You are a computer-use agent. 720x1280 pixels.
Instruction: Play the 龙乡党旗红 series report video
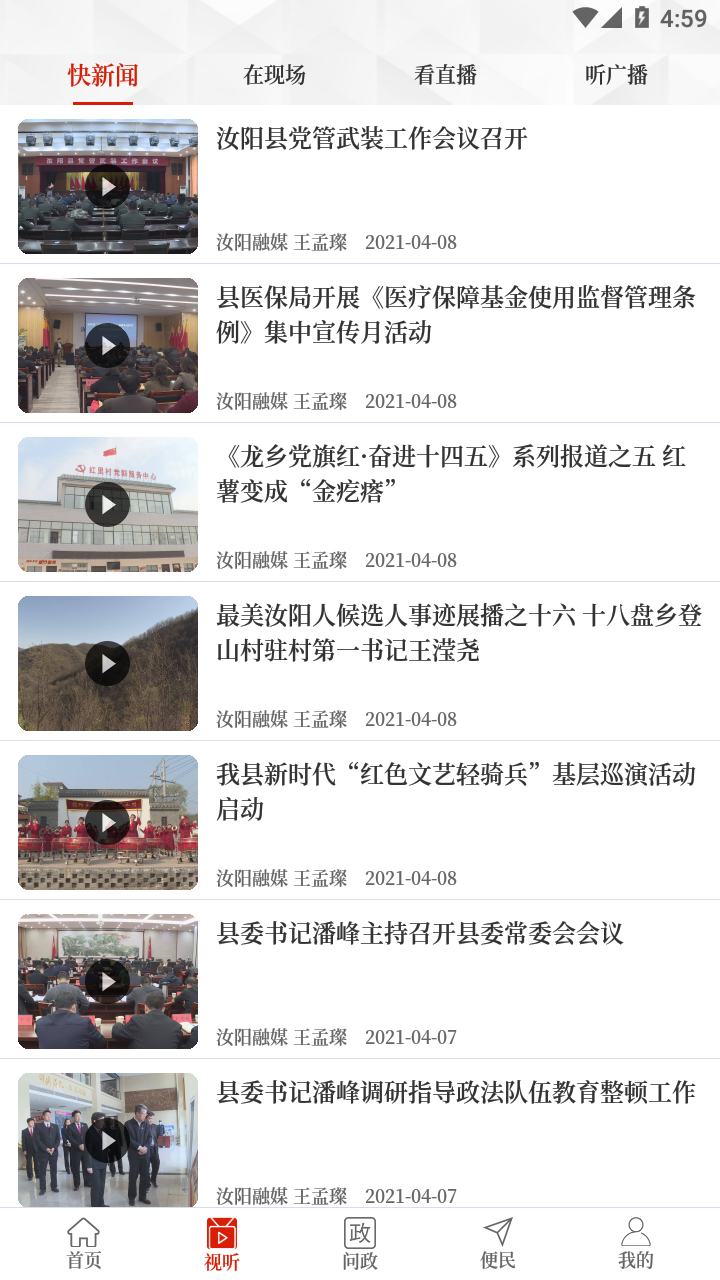pyautogui.click(x=107, y=504)
